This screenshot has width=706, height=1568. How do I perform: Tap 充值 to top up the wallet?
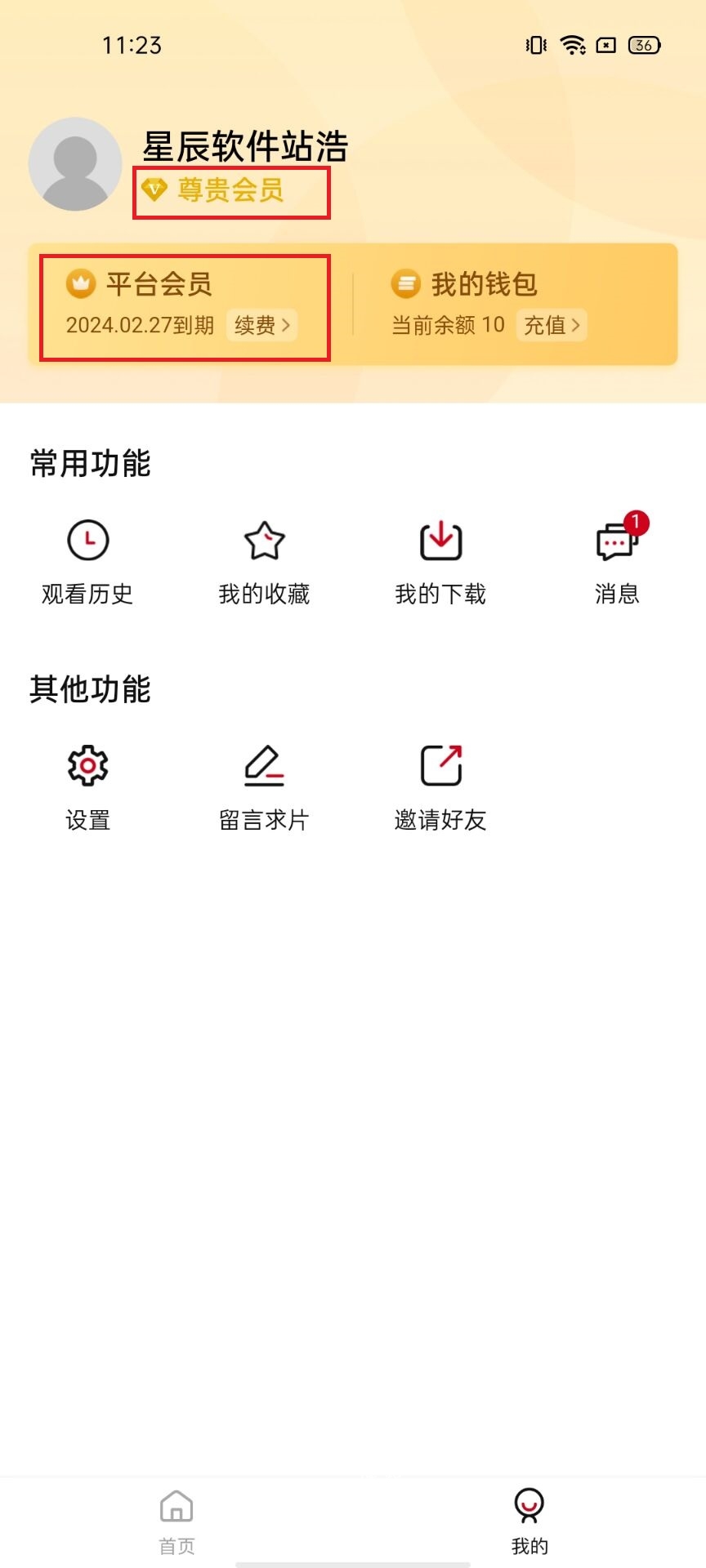(552, 325)
